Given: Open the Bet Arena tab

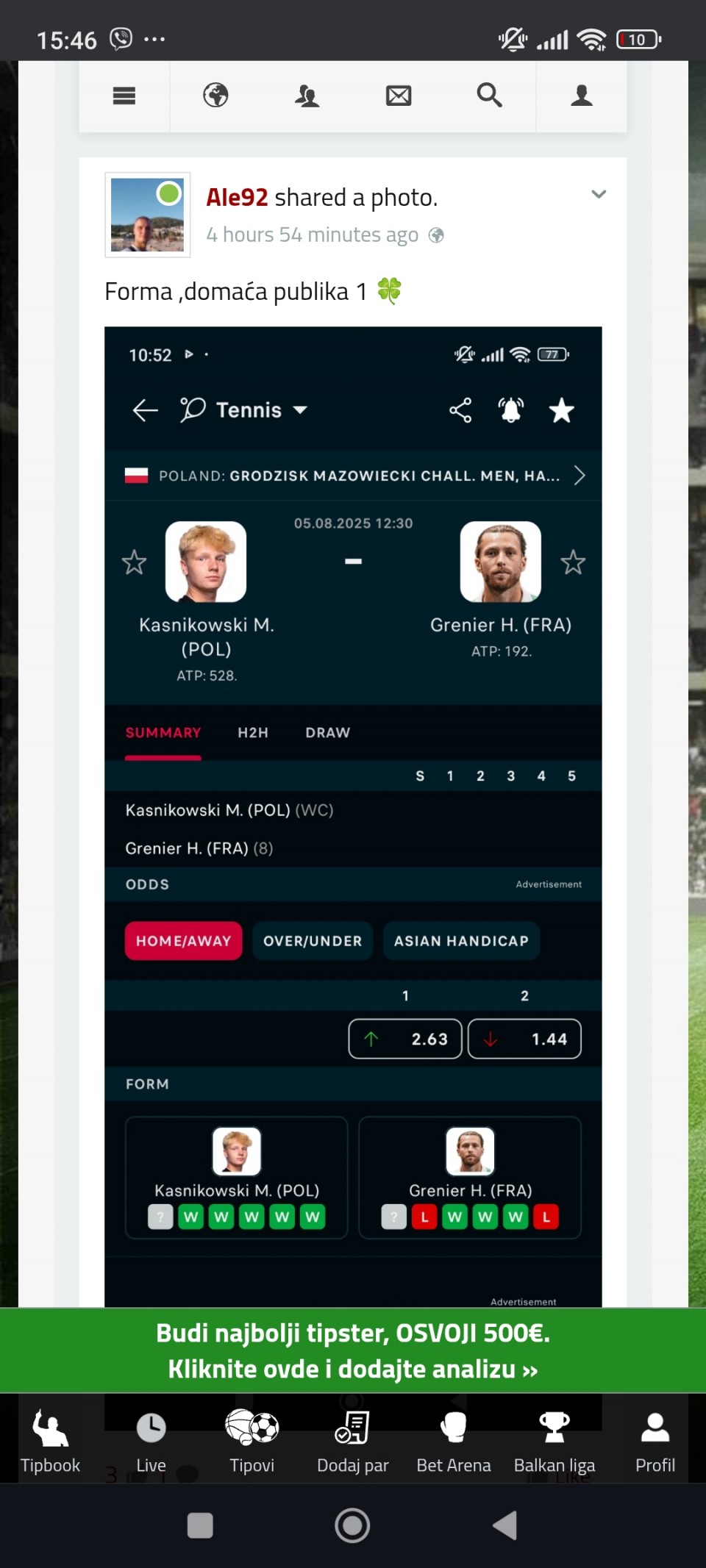Looking at the screenshot, I should (453, 1441).
